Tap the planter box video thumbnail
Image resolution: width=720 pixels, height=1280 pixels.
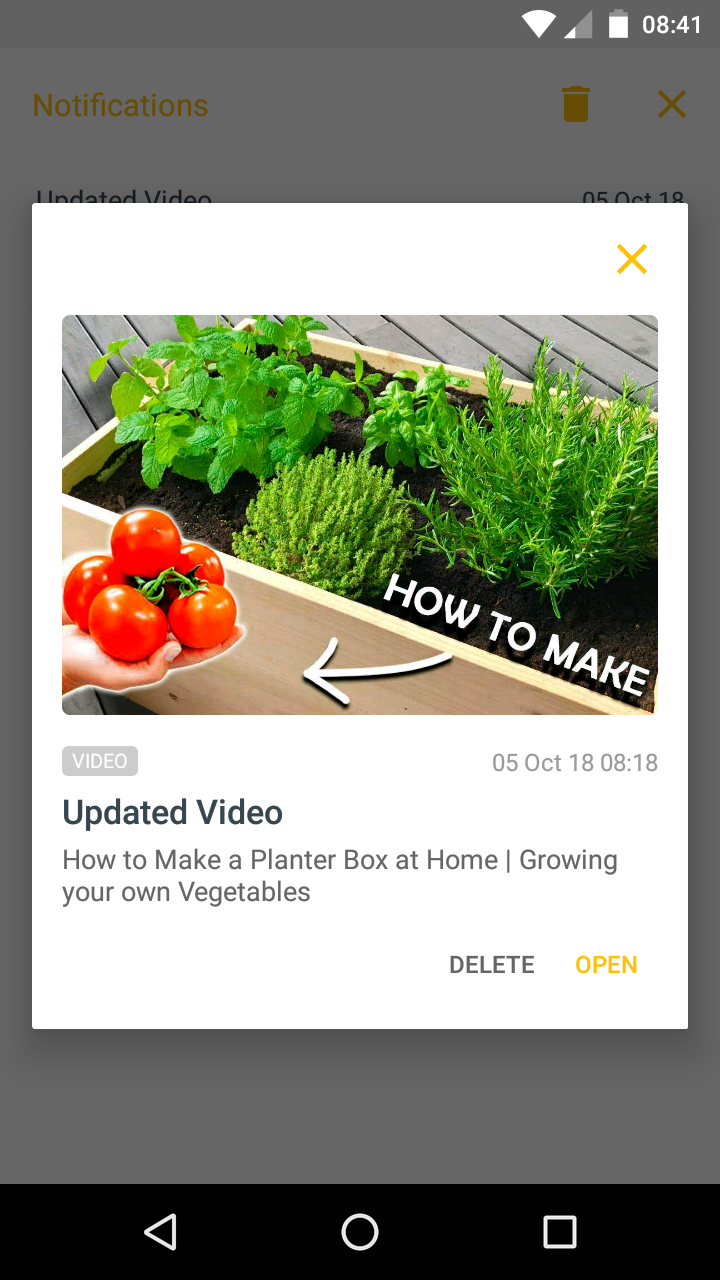click(360, 515)
